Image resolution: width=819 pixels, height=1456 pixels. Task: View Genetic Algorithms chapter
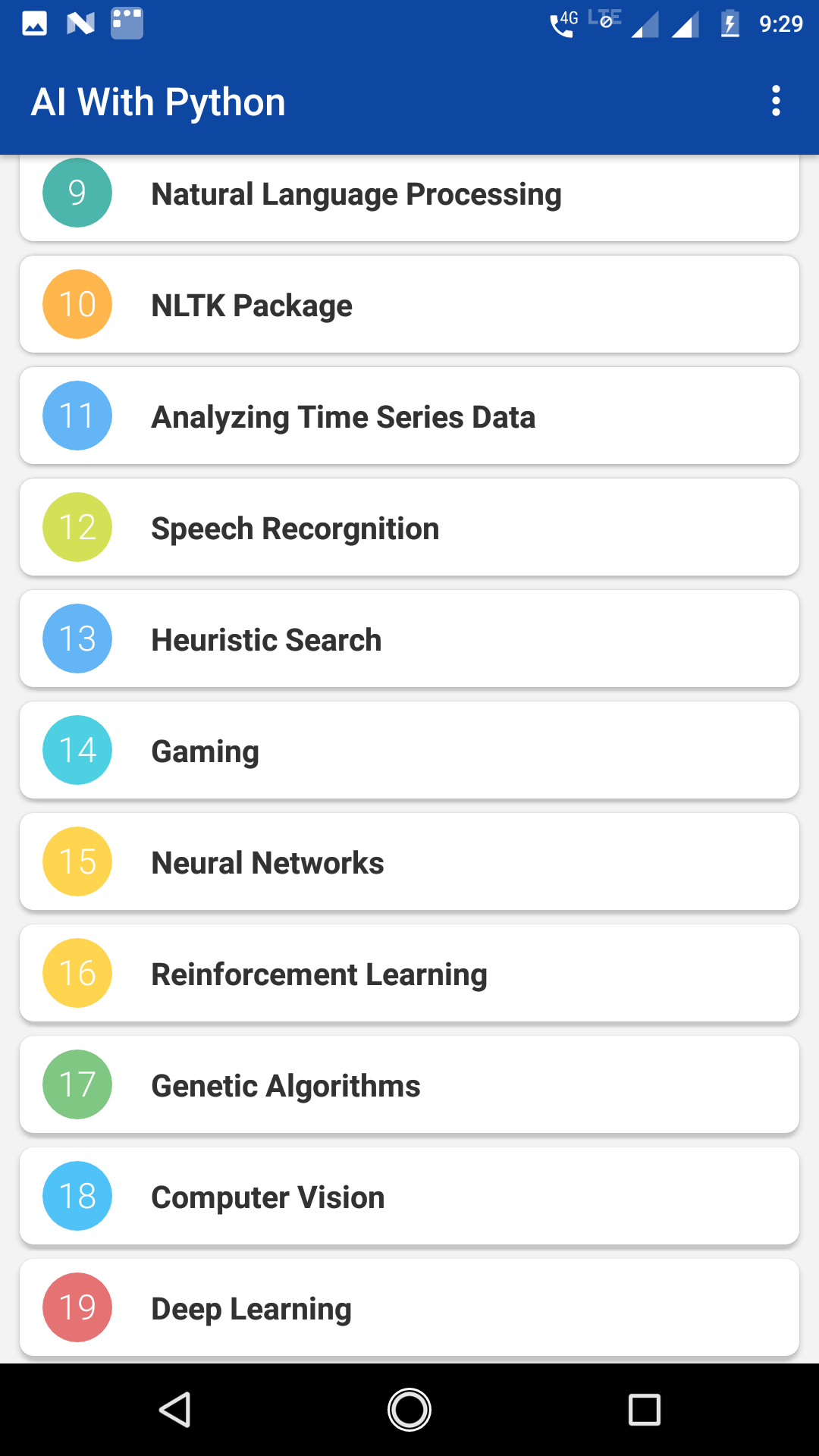409,1084
